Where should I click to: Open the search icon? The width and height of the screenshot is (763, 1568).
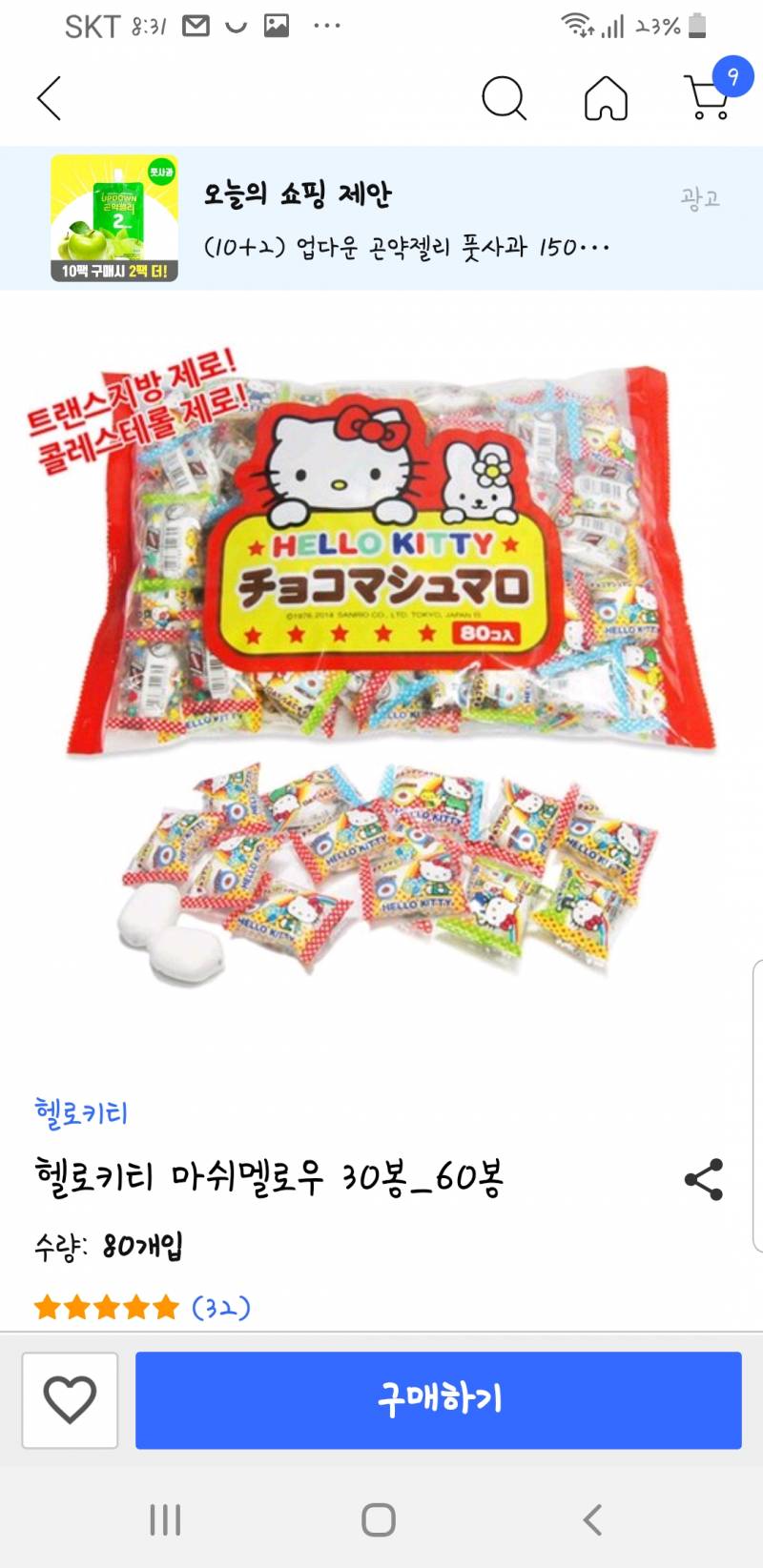(x=504, y=98)
